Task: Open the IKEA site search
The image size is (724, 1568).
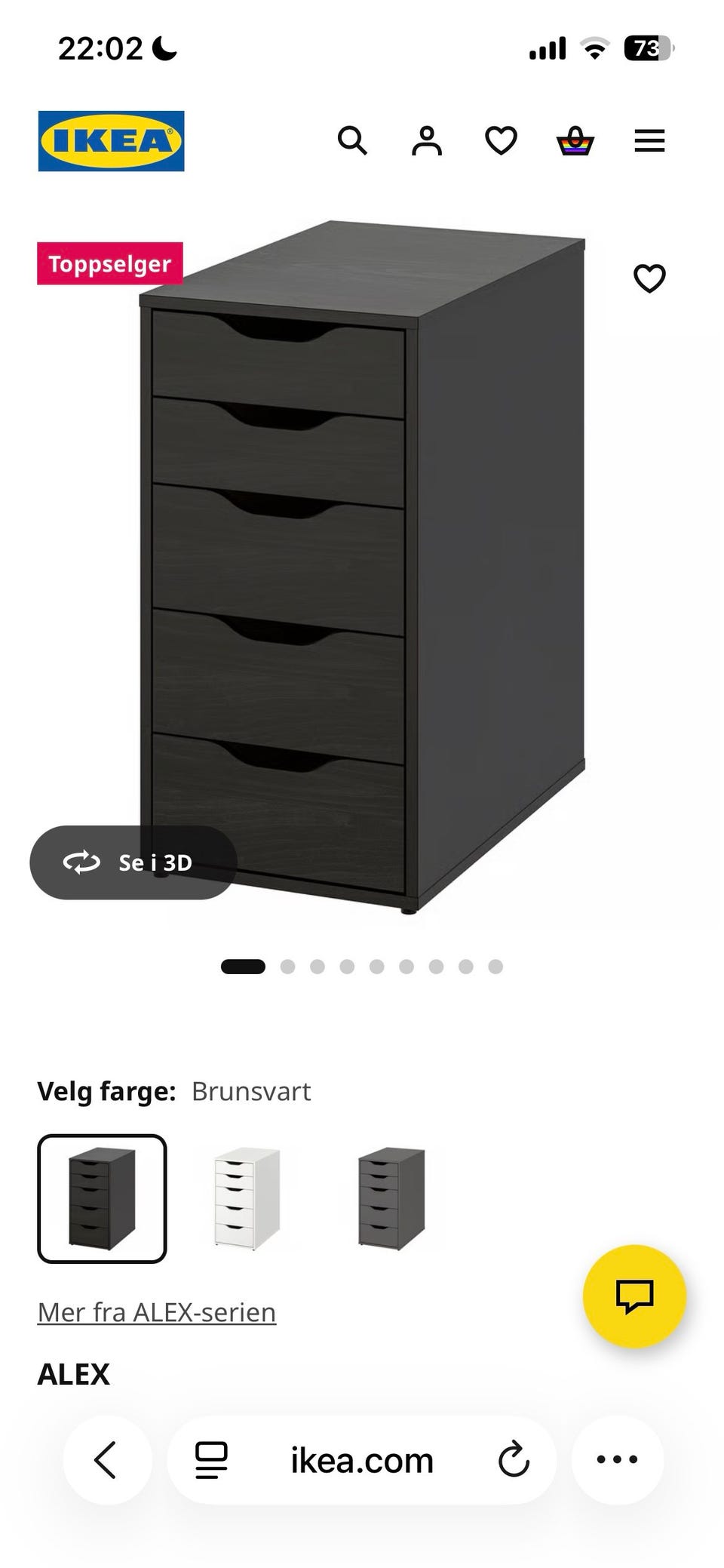Action: (x=352, y=140)
